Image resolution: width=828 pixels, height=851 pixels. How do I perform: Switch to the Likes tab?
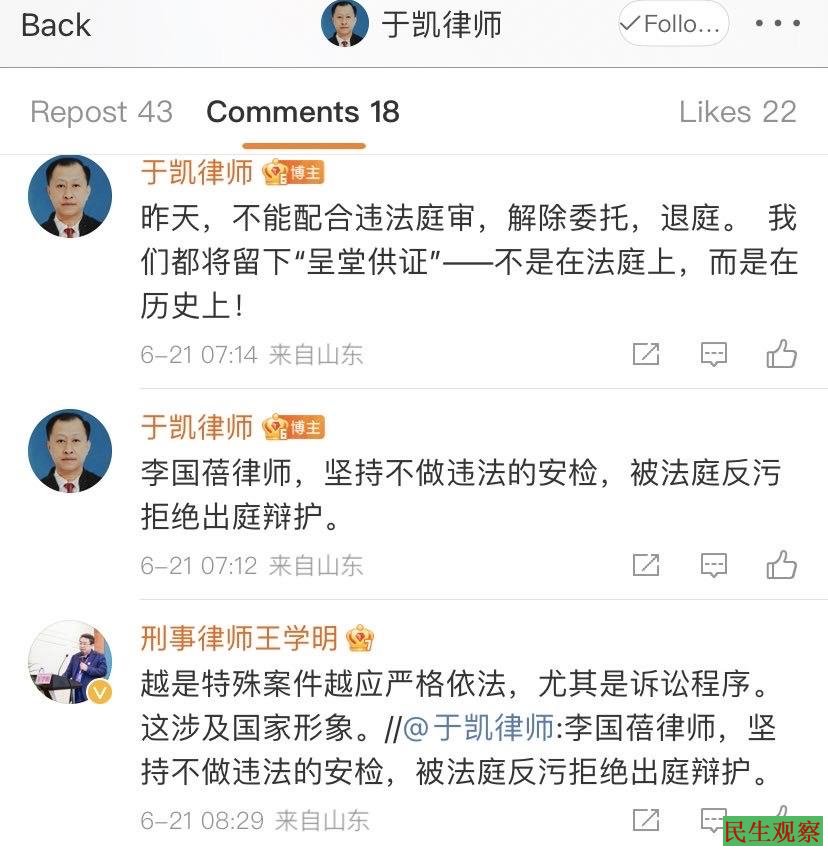[737, 112]
